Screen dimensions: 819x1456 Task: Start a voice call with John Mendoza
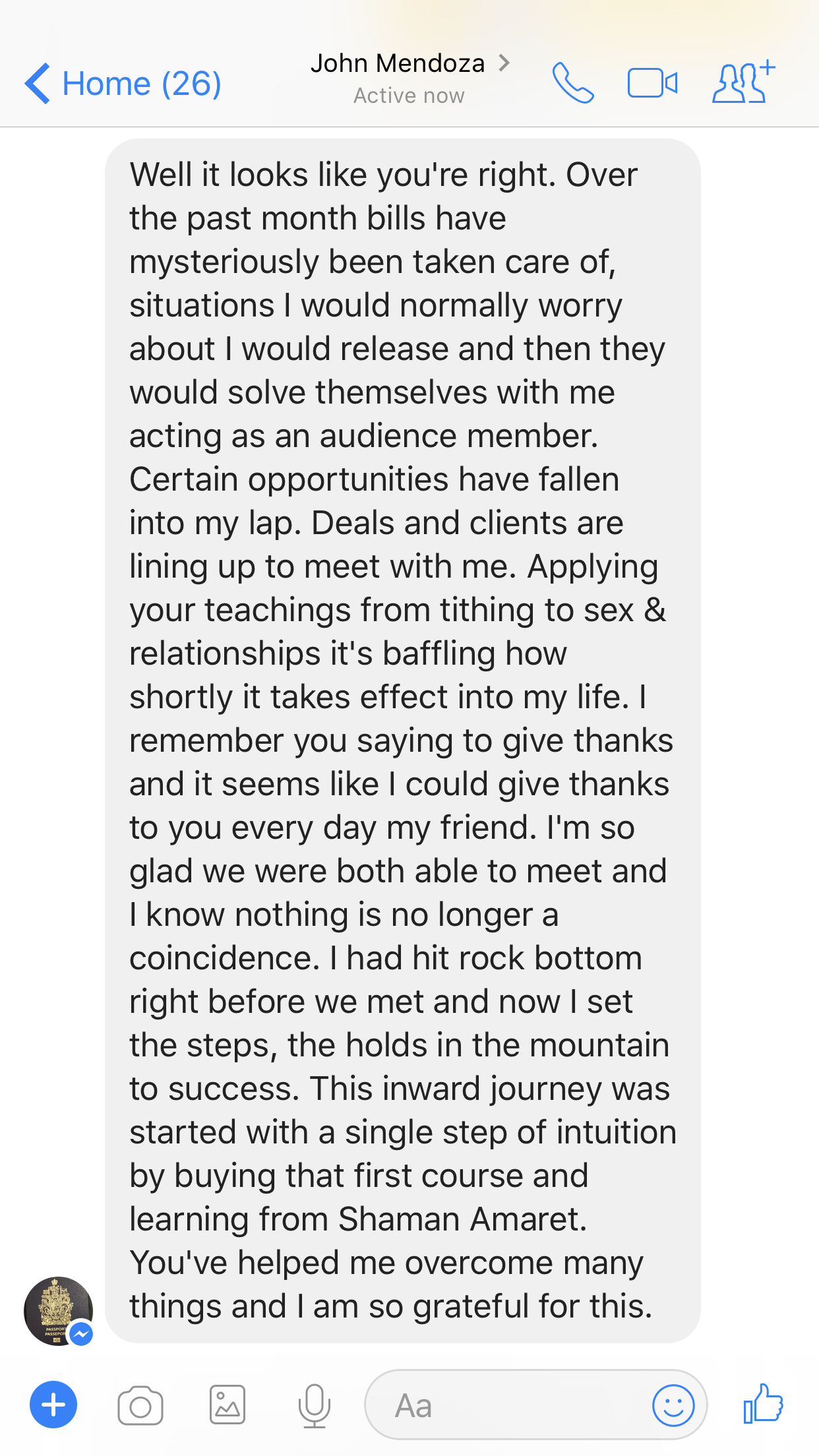pos(572,83)
